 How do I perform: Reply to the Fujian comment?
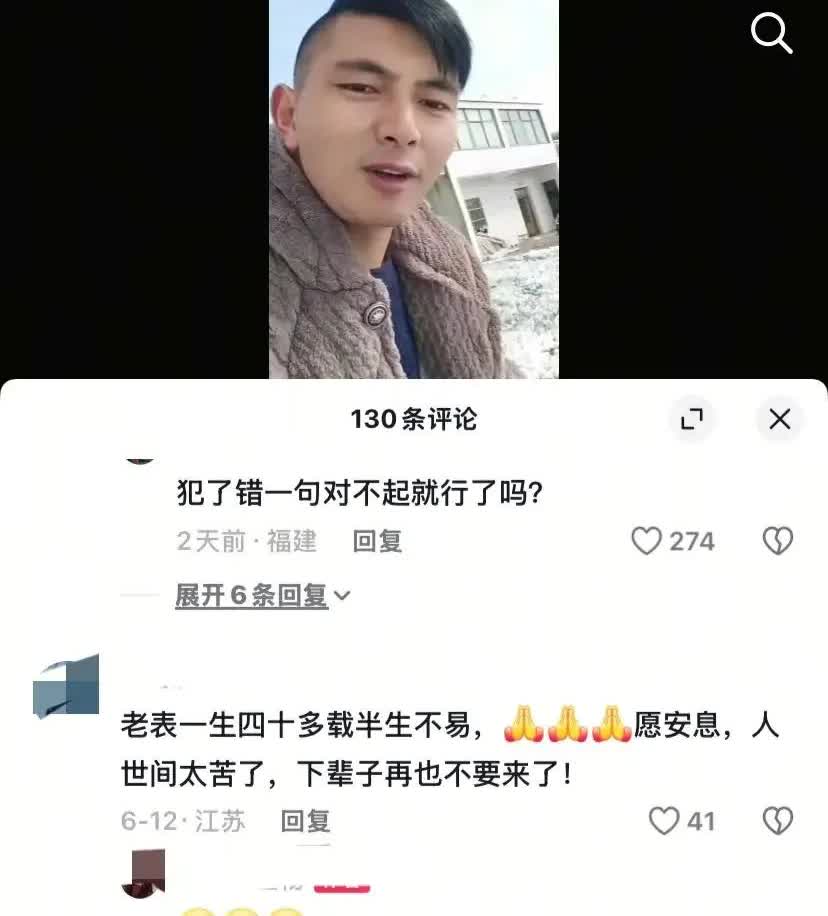click(x=377, y=541)
